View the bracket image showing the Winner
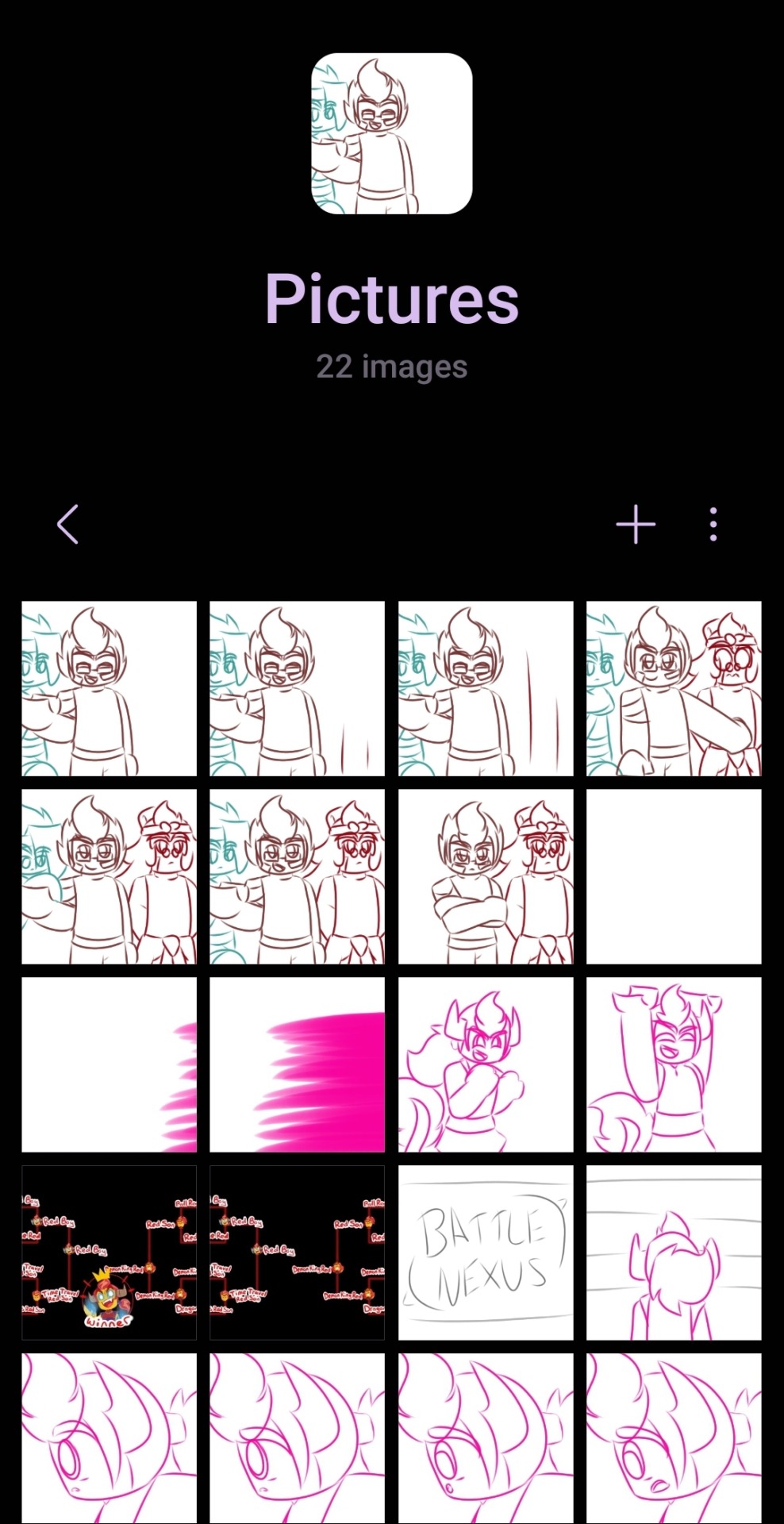 (109, 1253)
